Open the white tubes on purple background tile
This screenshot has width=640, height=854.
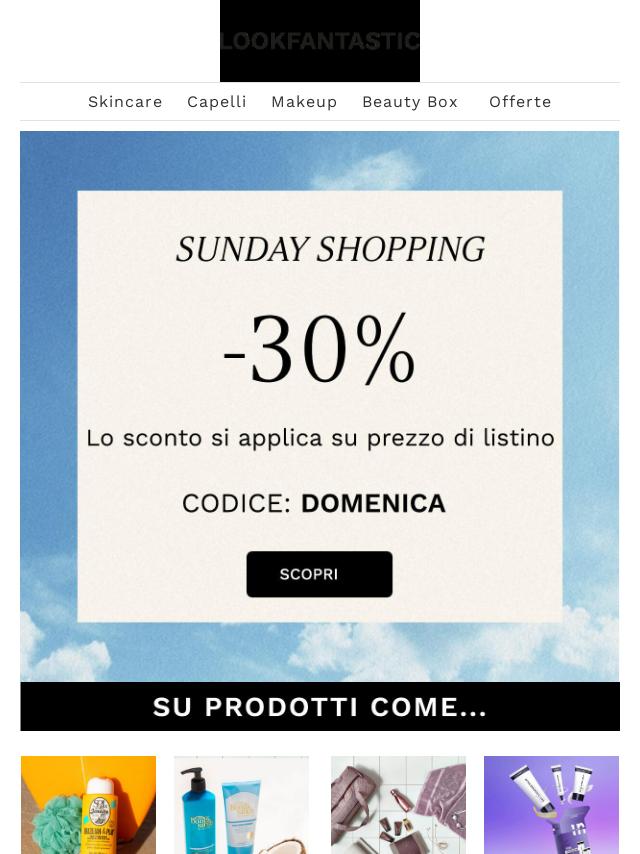(x=551, y=805)
